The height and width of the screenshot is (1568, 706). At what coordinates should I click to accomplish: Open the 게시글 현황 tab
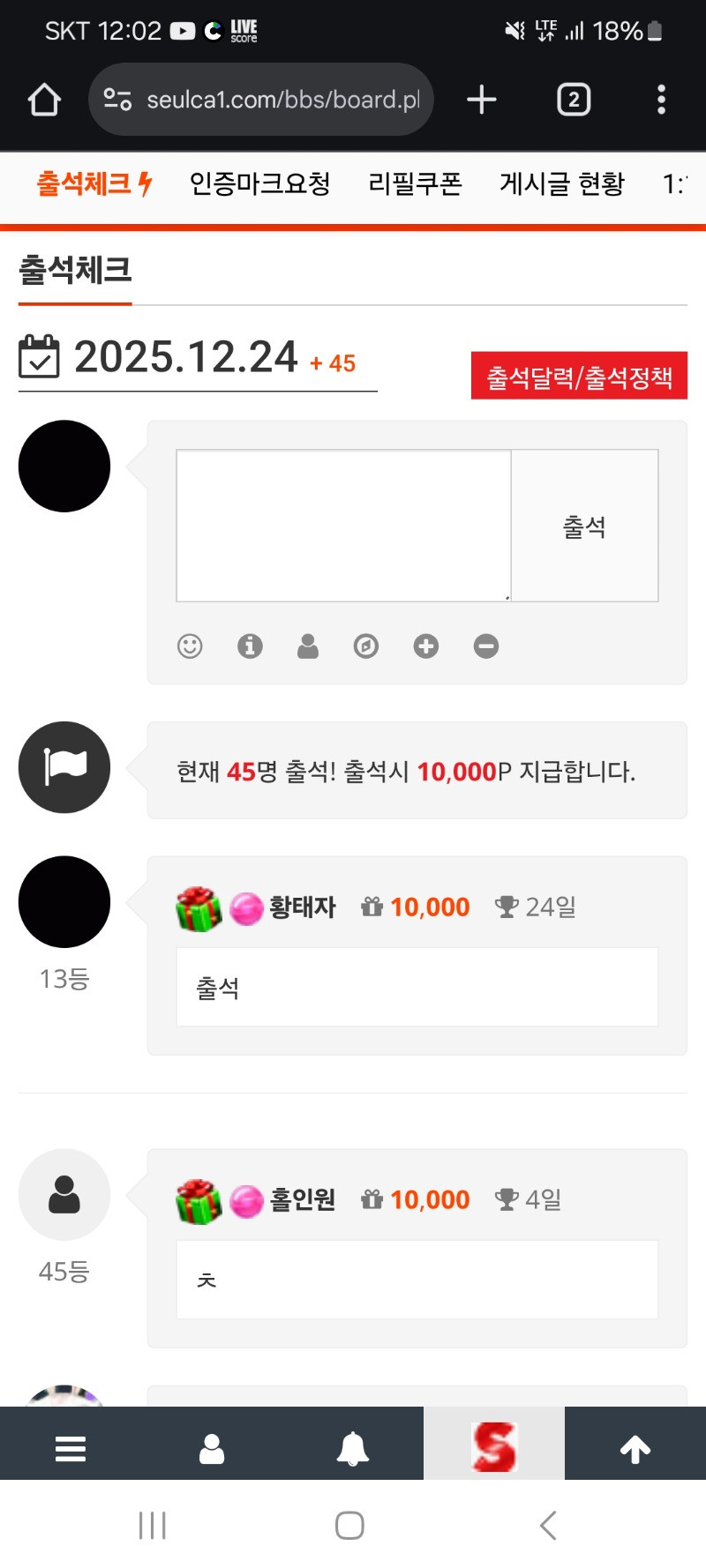point(562,183)
